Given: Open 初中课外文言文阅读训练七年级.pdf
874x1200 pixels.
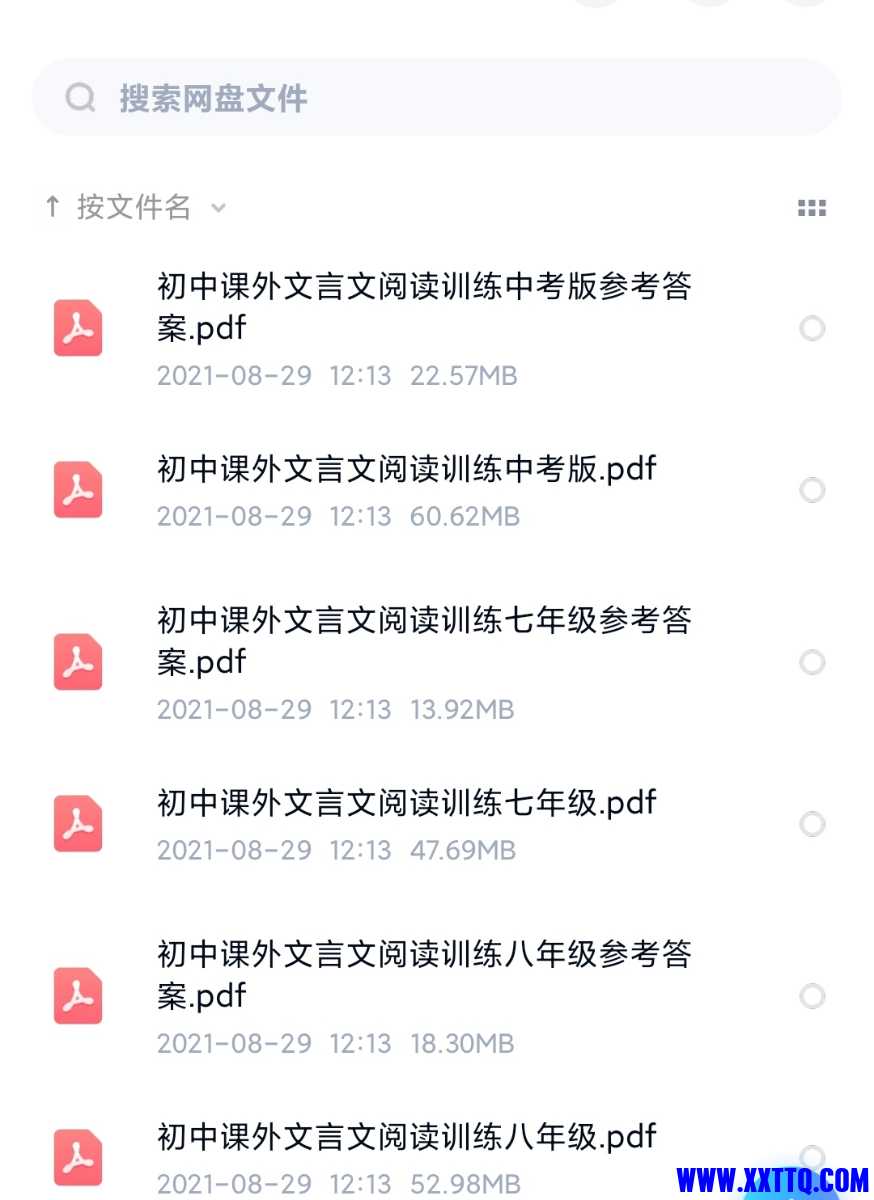Looking at the screenshot, I should pyautogui.click(x=406, y=803).
